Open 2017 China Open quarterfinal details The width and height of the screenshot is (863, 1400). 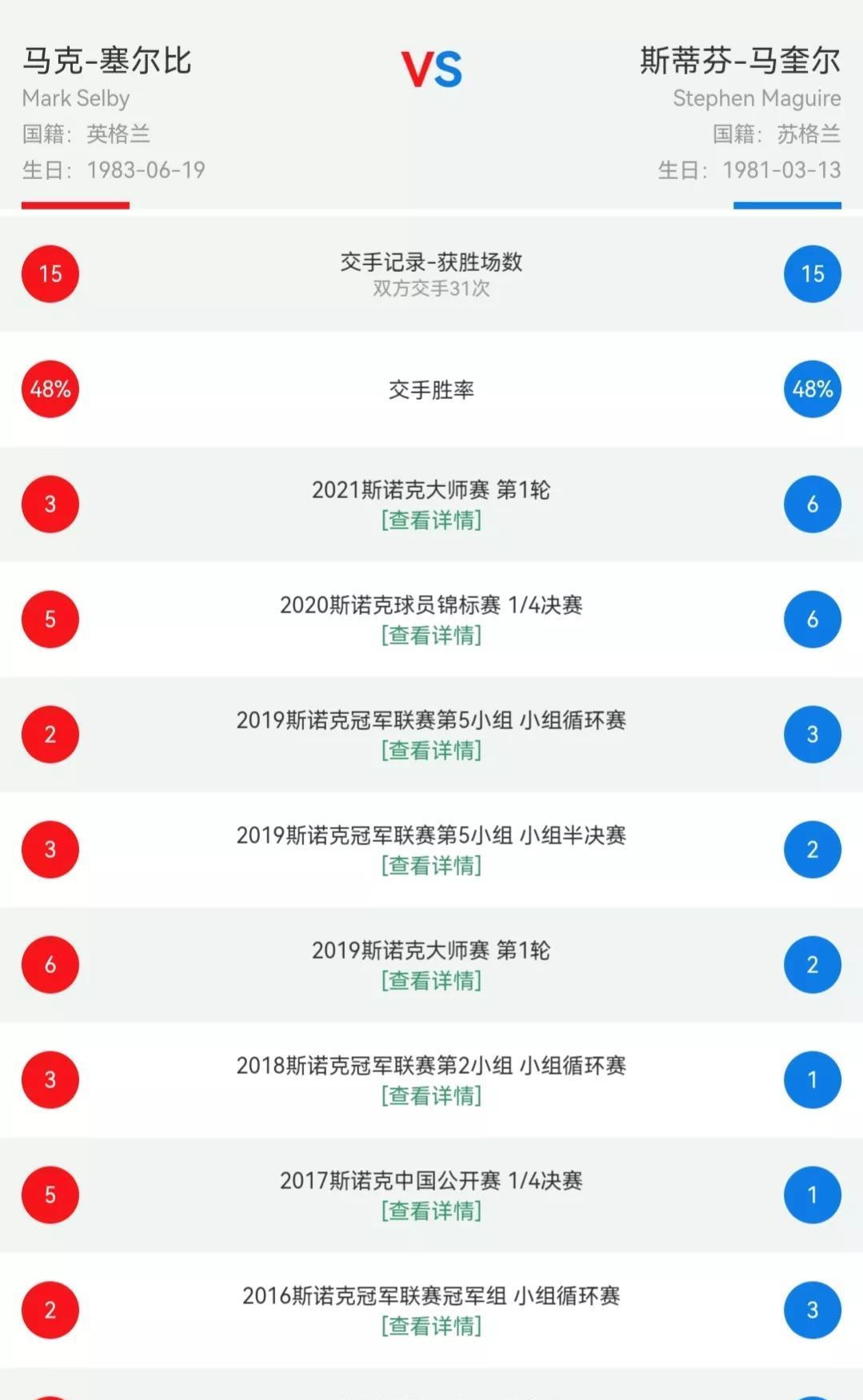point(431,1211)
